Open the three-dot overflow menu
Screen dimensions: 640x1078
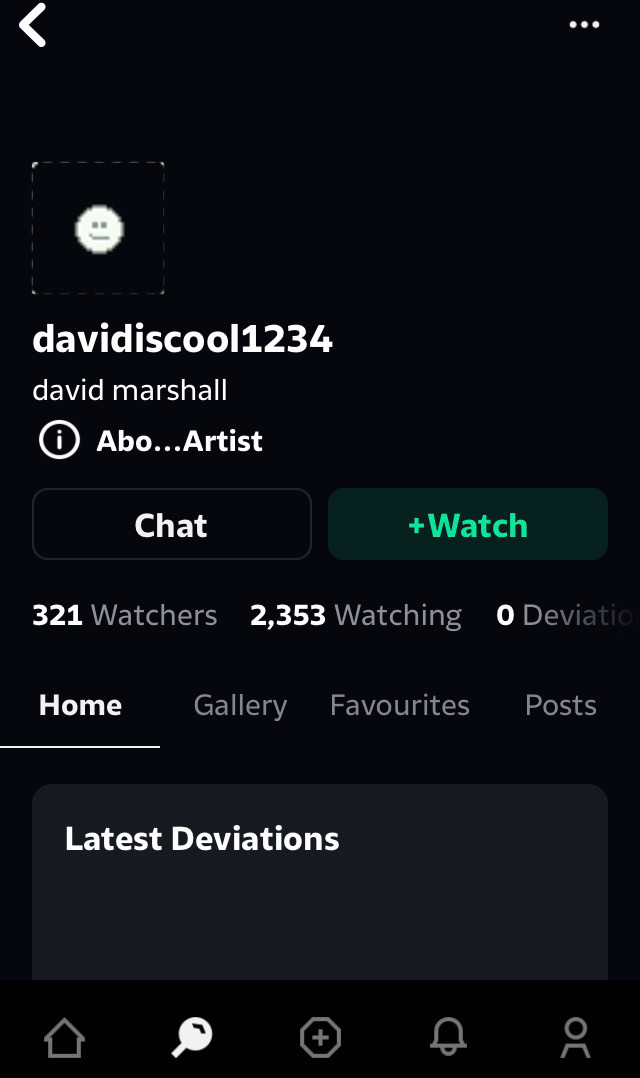584,25
